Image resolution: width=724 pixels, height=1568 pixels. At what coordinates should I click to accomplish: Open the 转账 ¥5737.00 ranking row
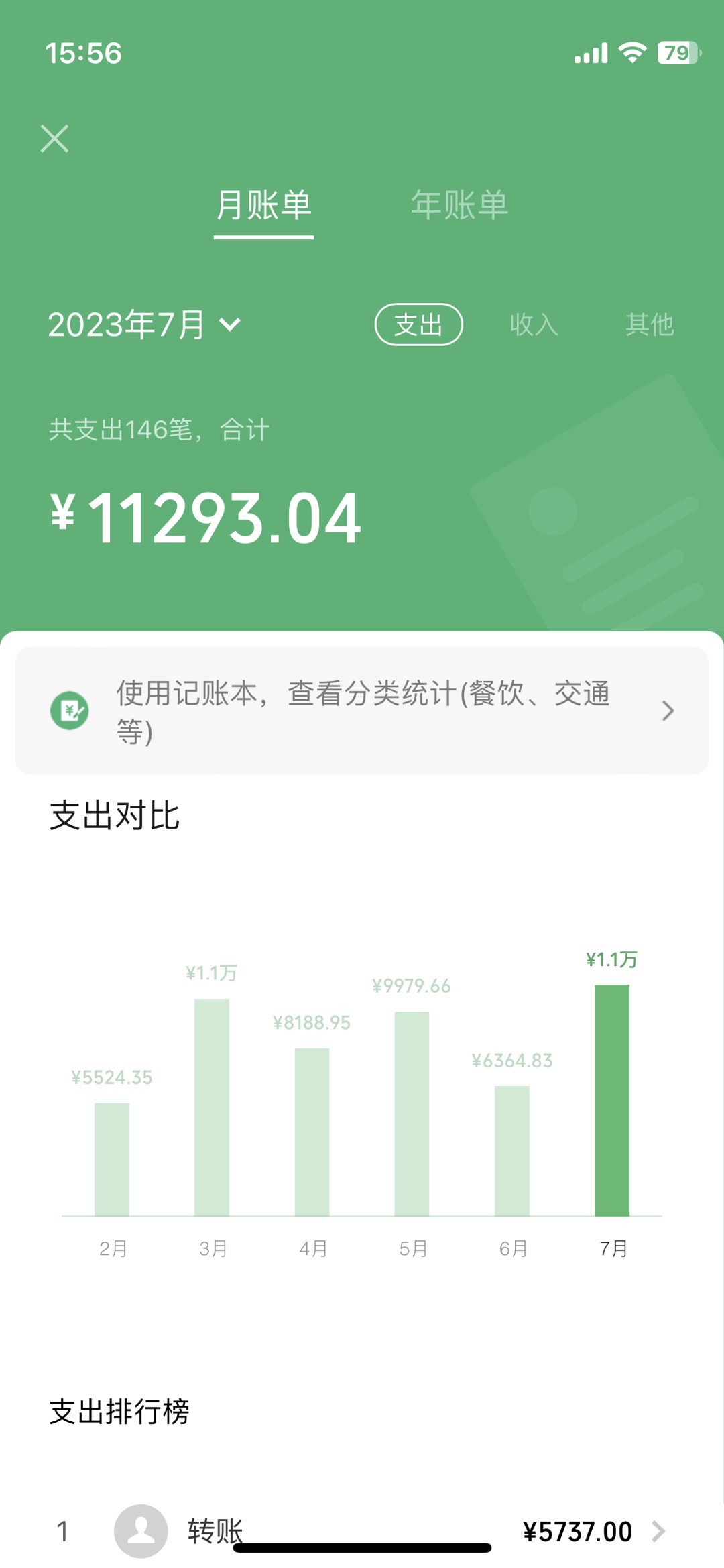click(362, 1531)
